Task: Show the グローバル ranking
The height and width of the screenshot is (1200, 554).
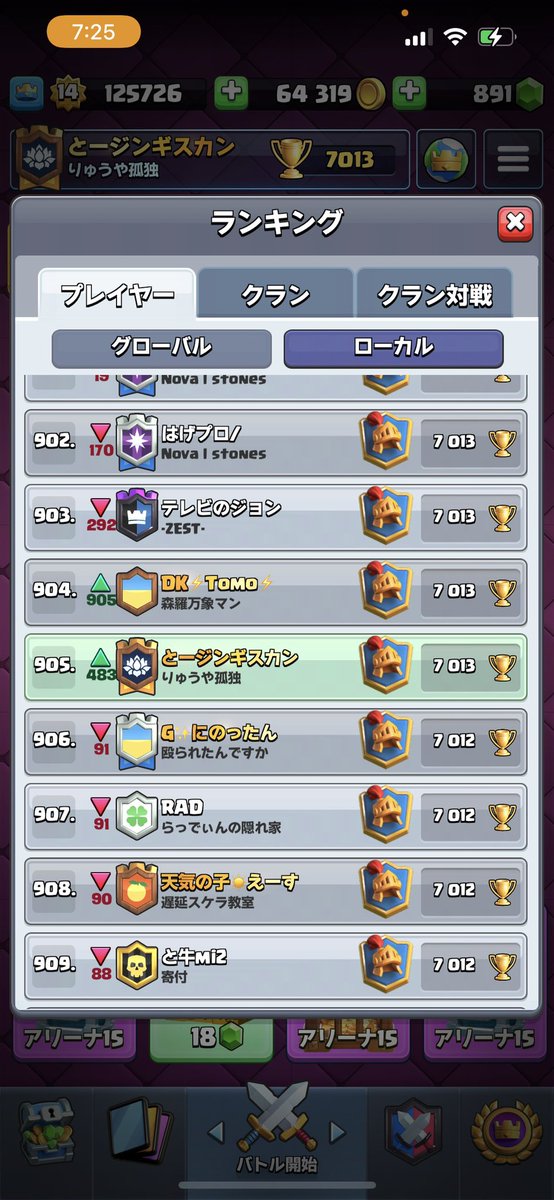Action: click(161, 348)
